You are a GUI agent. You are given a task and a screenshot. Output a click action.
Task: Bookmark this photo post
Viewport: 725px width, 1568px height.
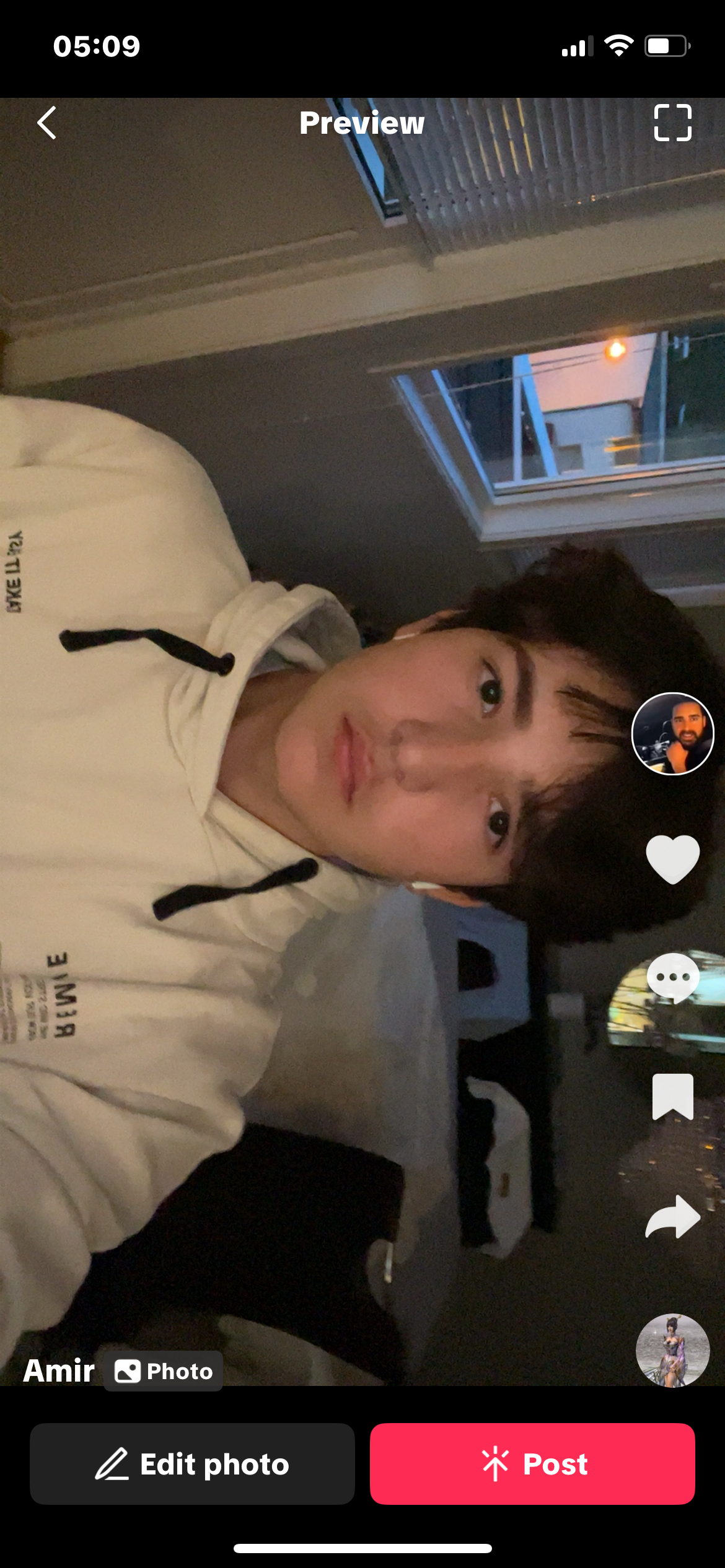point(672,1097)
